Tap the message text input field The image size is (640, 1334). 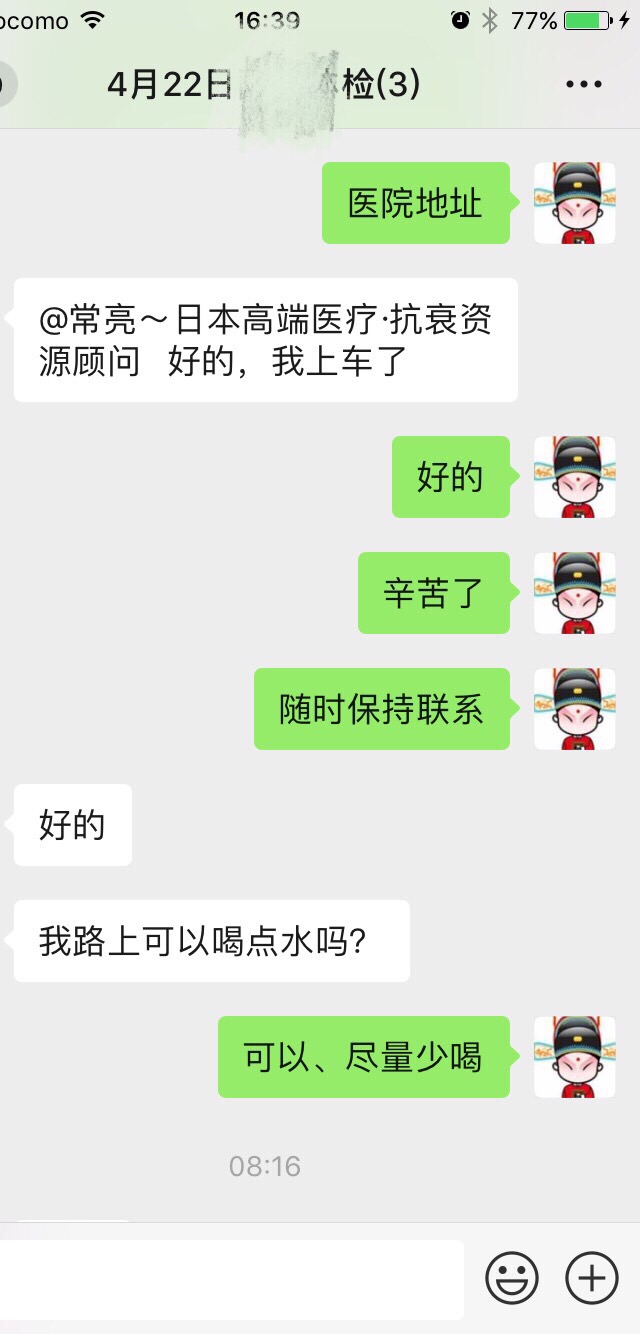pyautogui.click(x=230, y=1279)
